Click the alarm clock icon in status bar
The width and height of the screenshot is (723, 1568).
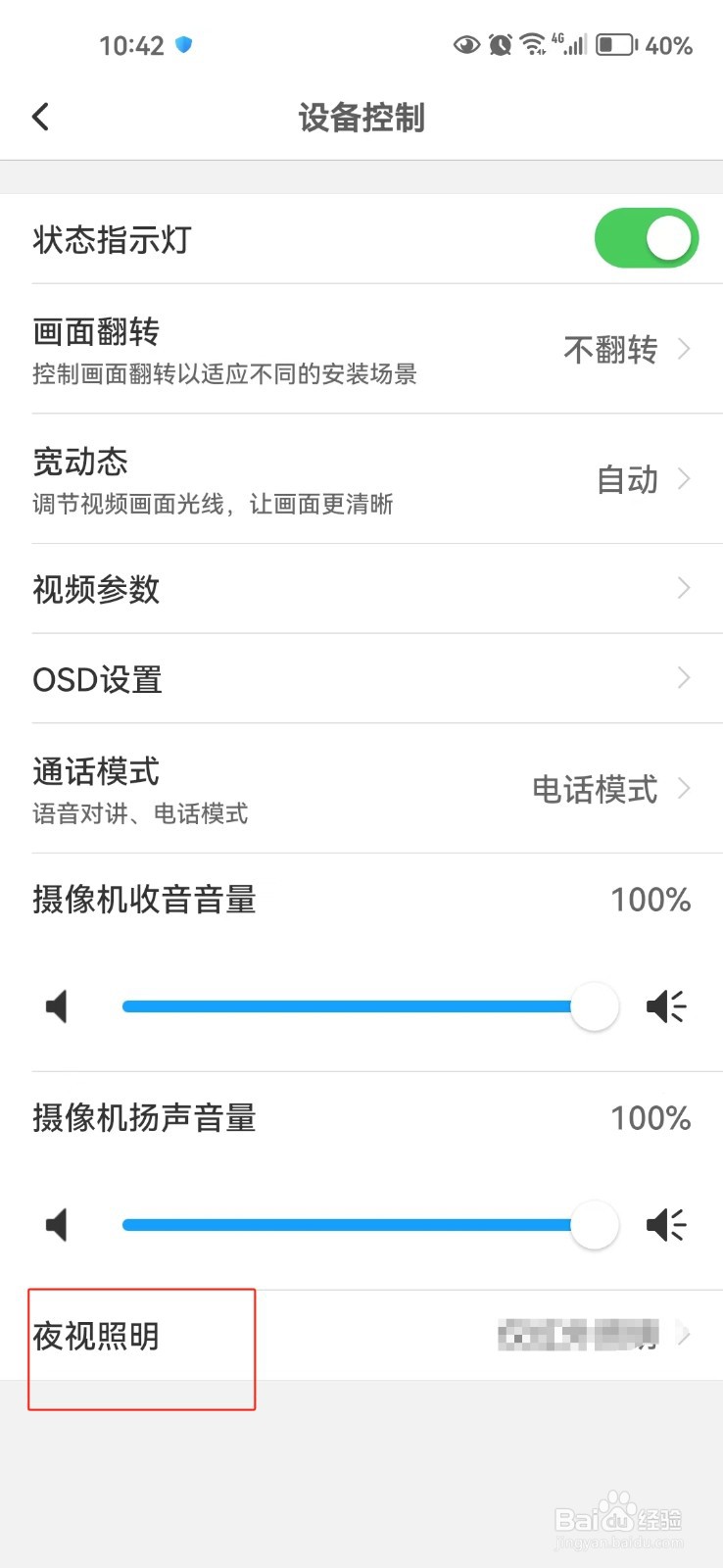click(x=501, y=44)
